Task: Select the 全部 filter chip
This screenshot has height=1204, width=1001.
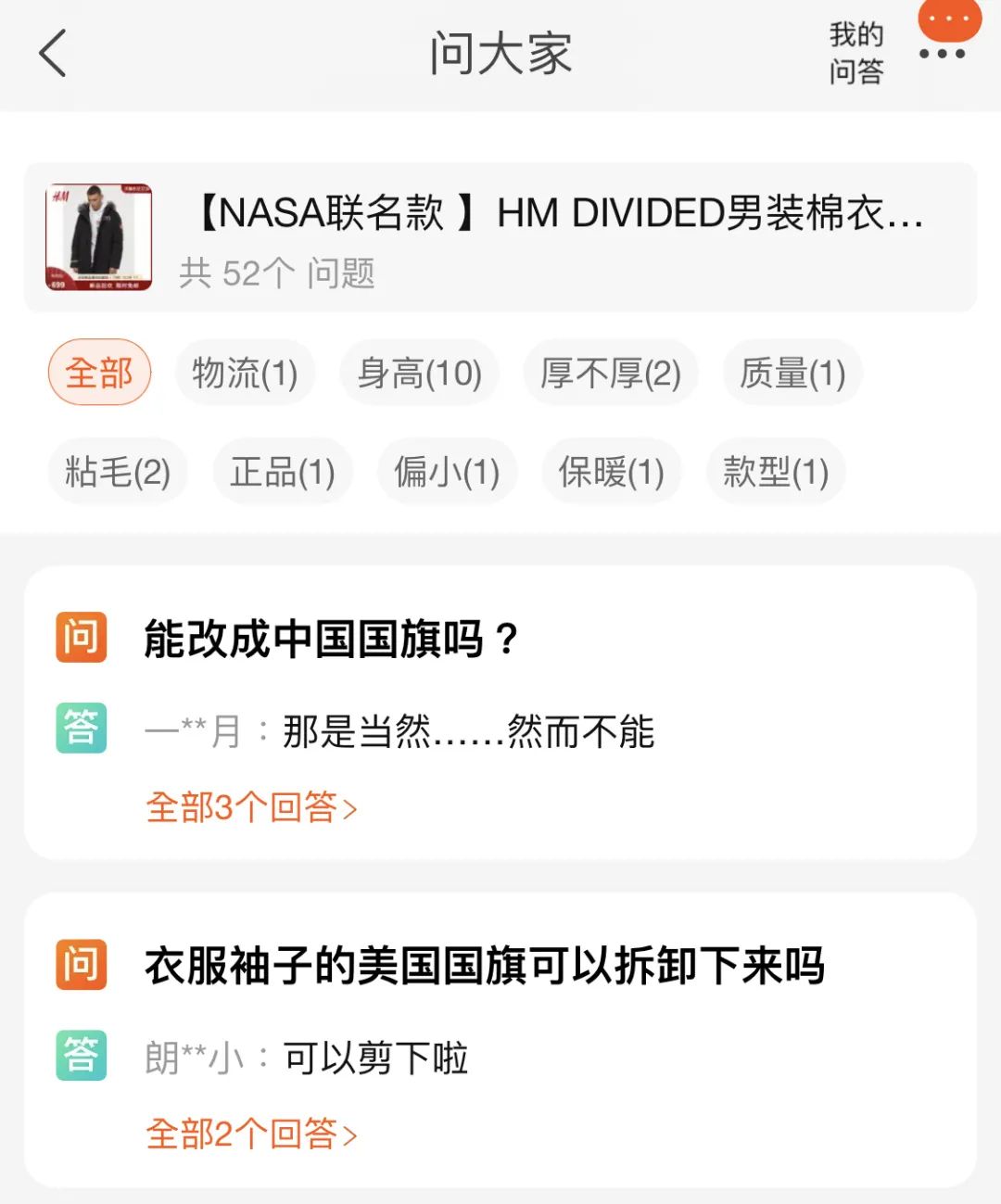Action: (x=99, y=373)
